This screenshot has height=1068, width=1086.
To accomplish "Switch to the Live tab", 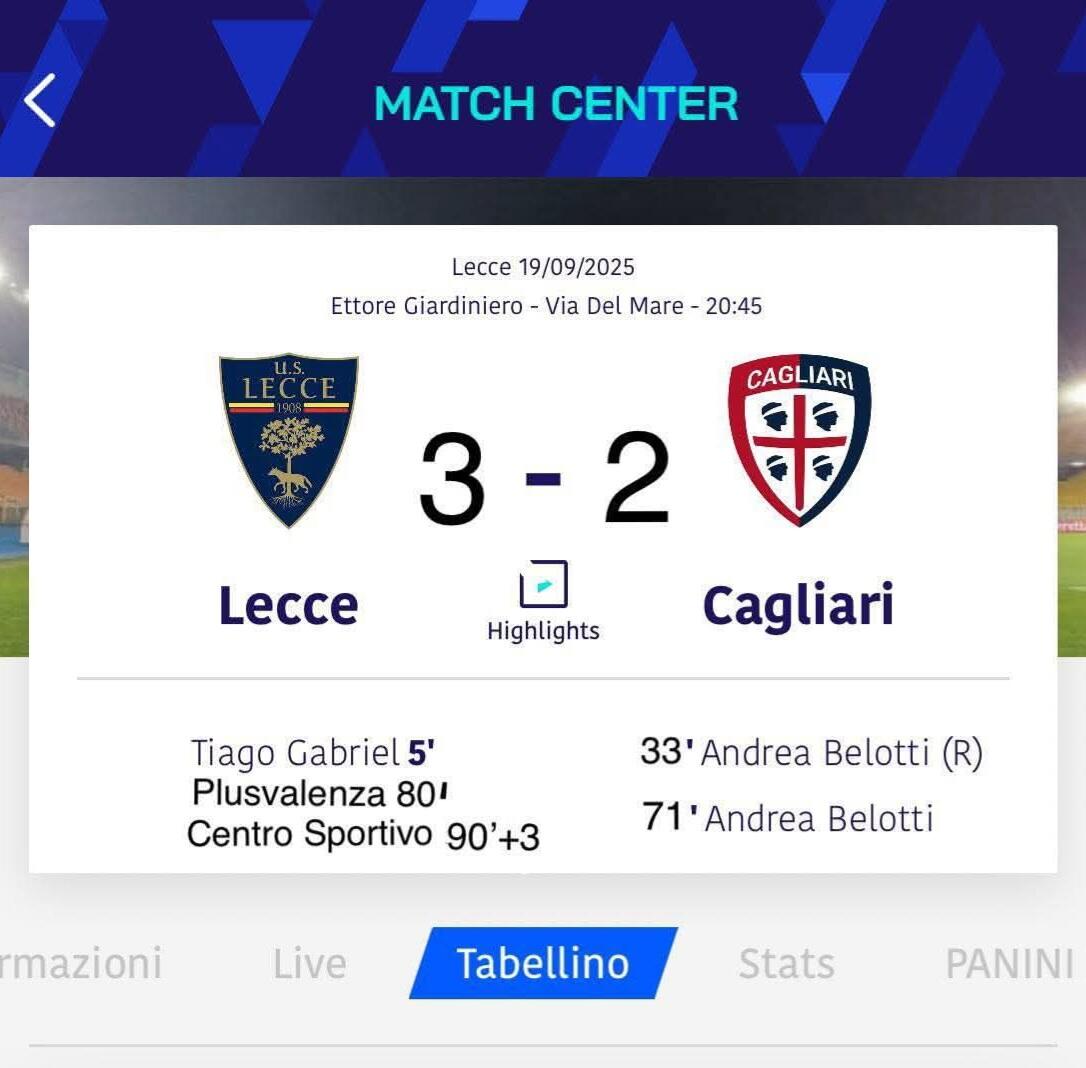I will click(x=309, y=963).
